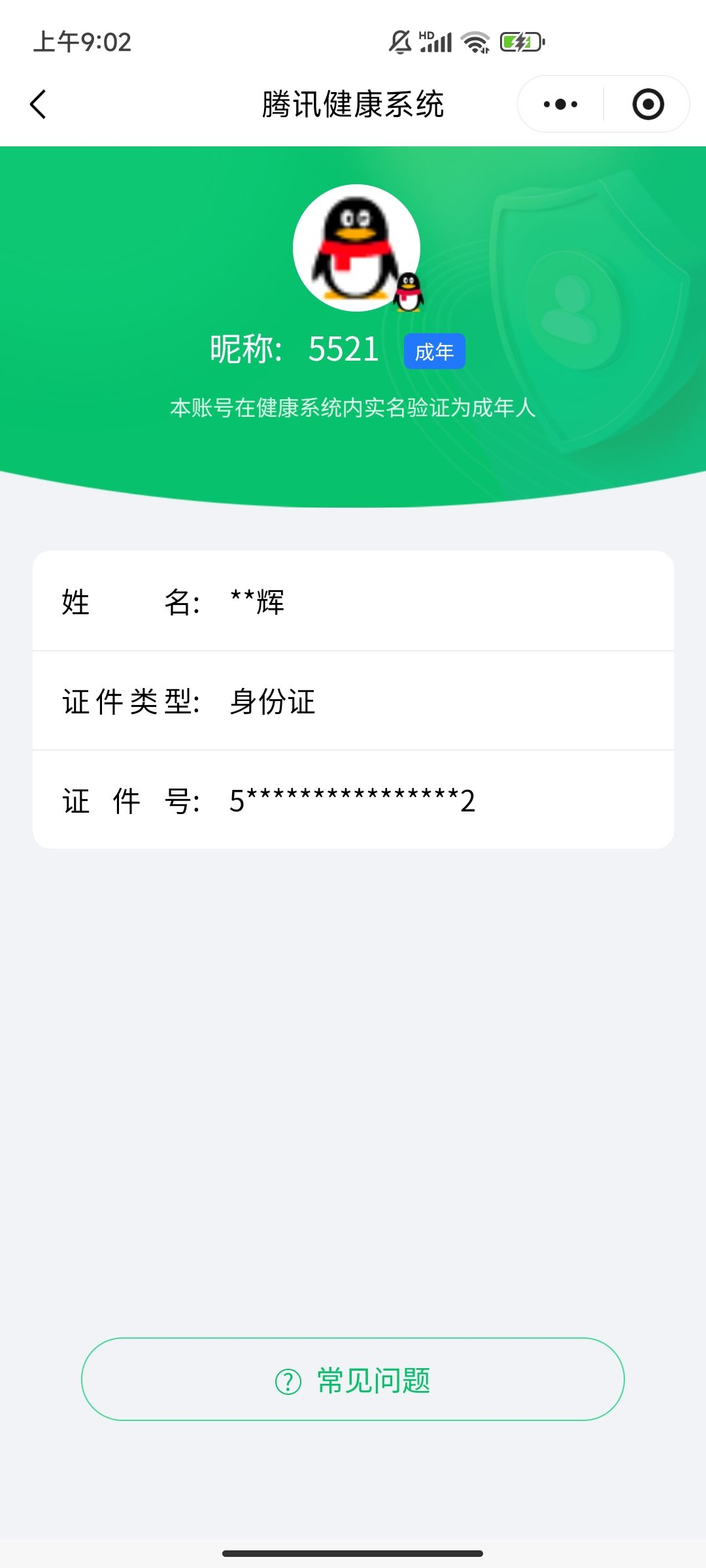Go back using the left chevron arrow
The height and width of the screenshot is (1568, 706).
coord(37,103)
